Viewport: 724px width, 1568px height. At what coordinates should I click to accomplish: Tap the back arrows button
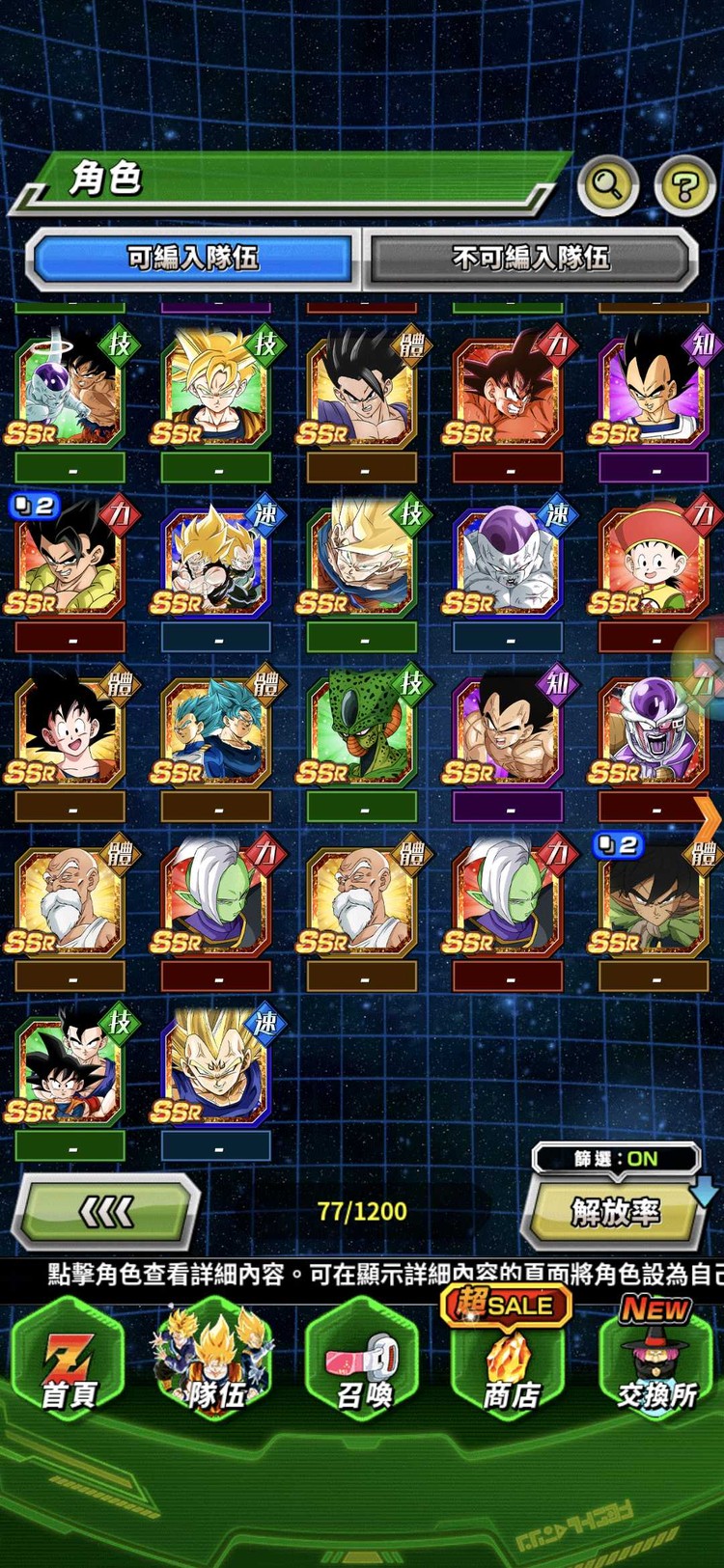106,1212
